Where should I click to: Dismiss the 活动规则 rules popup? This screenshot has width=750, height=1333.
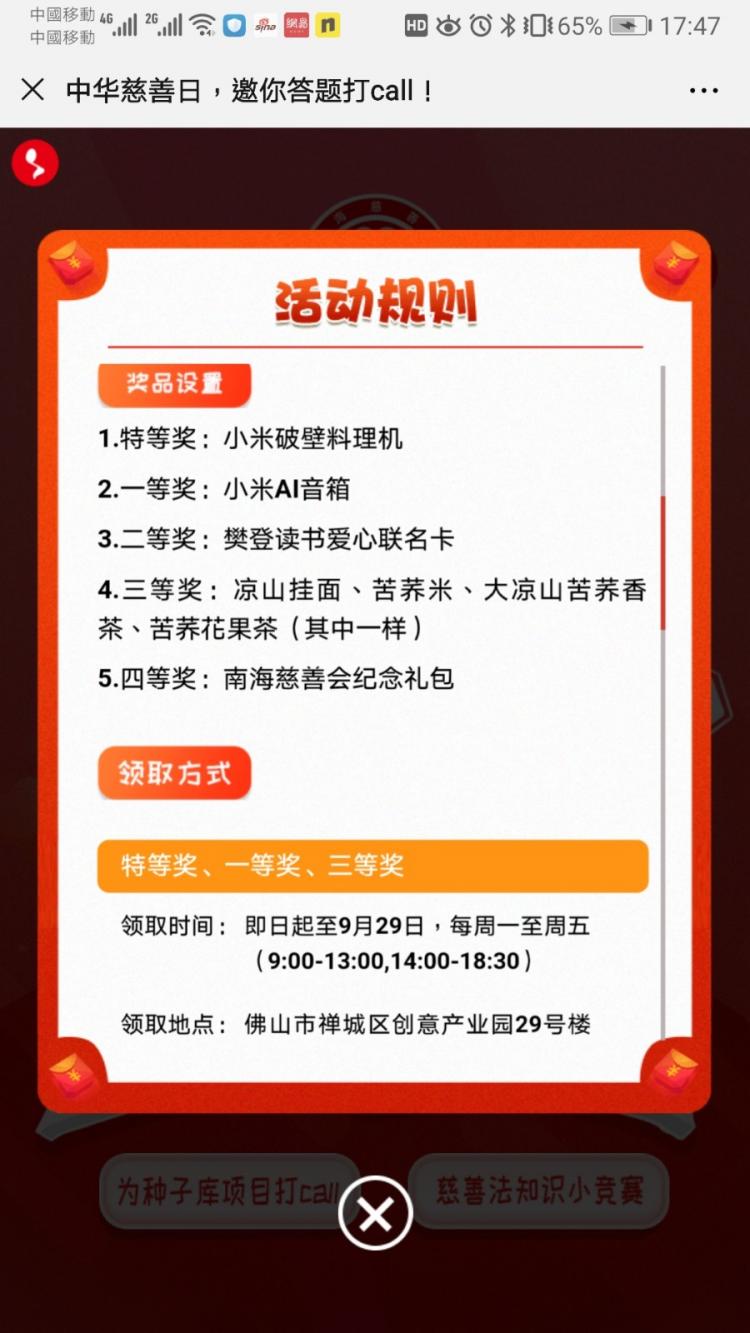[375, 1214]
